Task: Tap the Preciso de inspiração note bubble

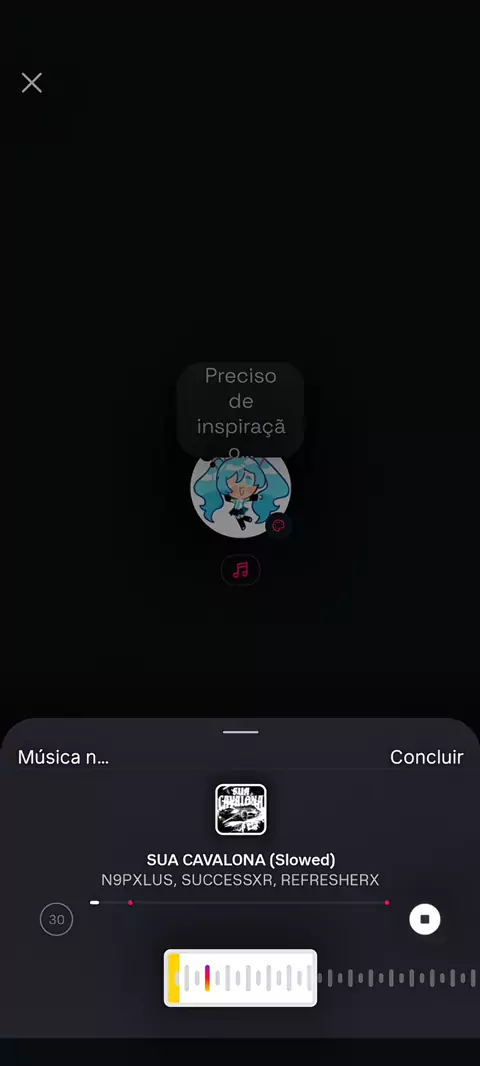Action: tap(241, 409)
